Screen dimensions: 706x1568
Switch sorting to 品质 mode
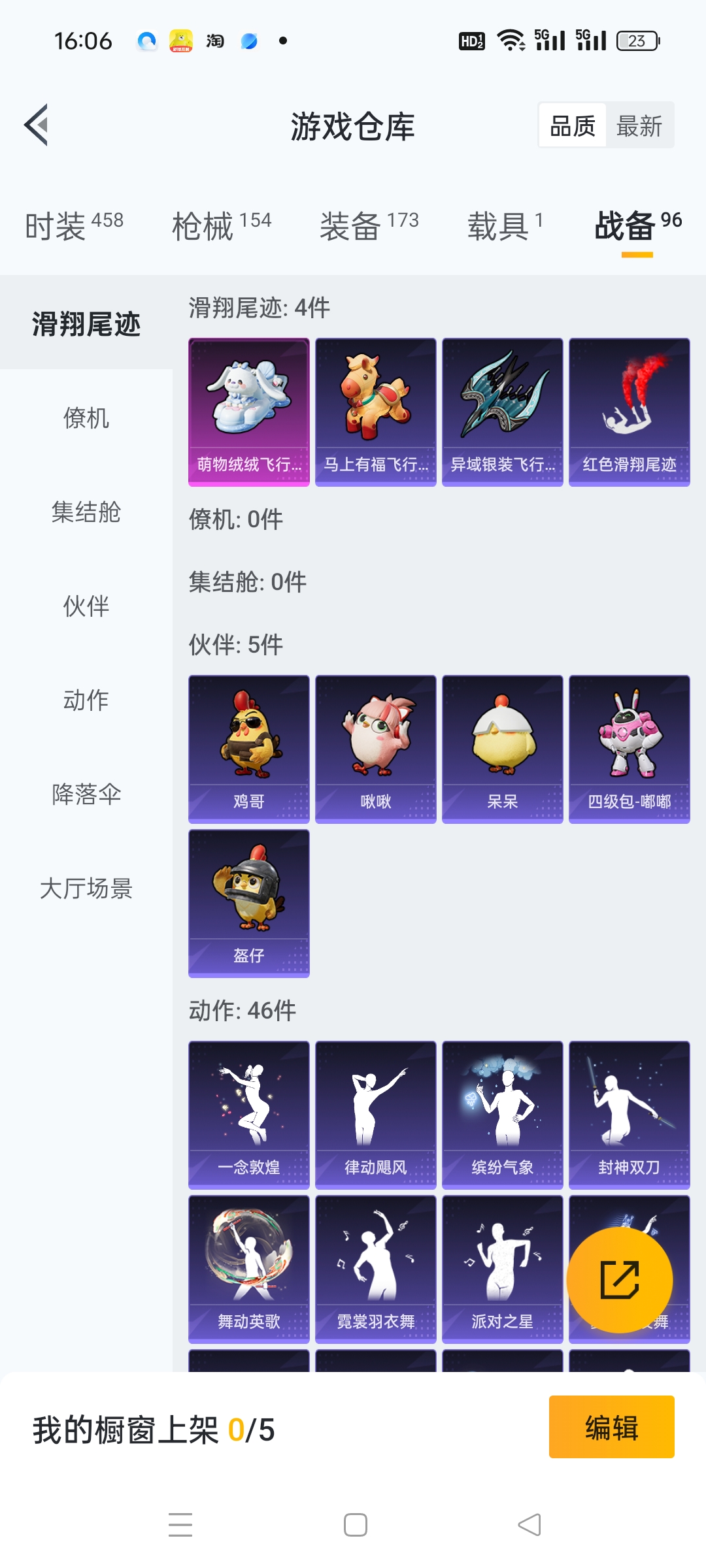(x=571, y=124)
